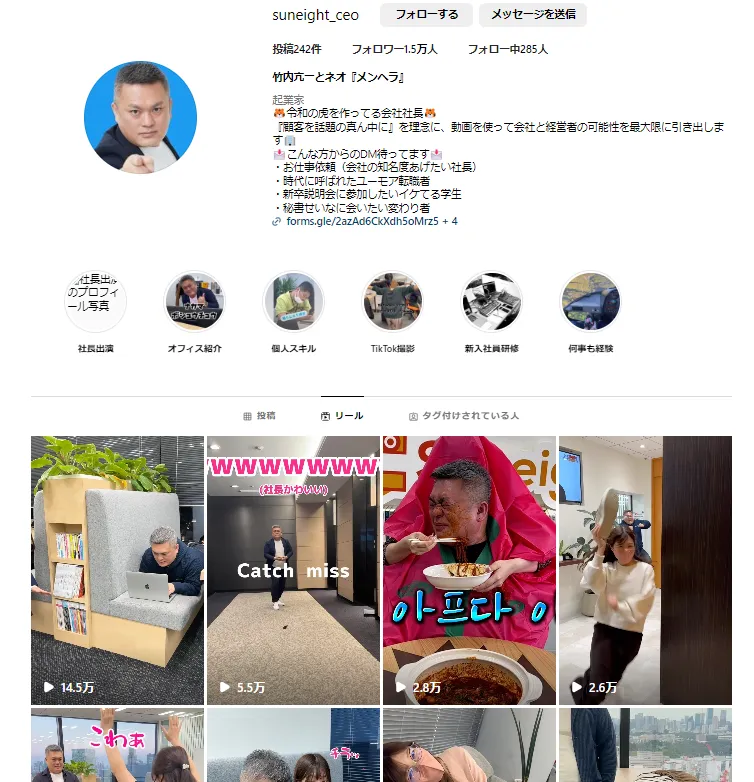Viewport: 754px width, 782px height.
Task: Show the フォロワー1.5万人 list
Action: click(394, 48)
